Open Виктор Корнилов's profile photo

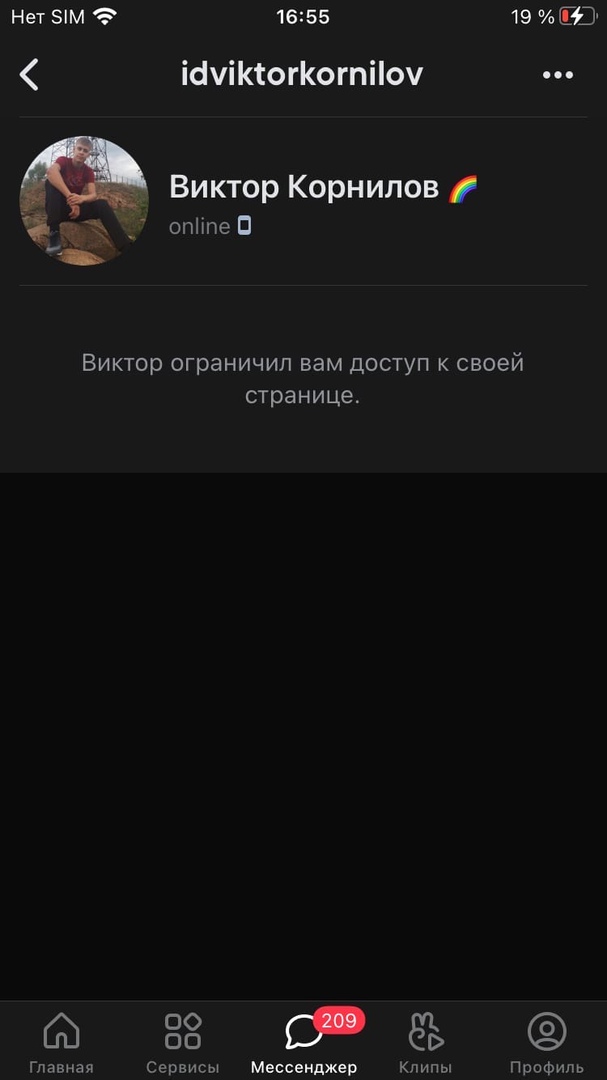(x=84, y=201)
